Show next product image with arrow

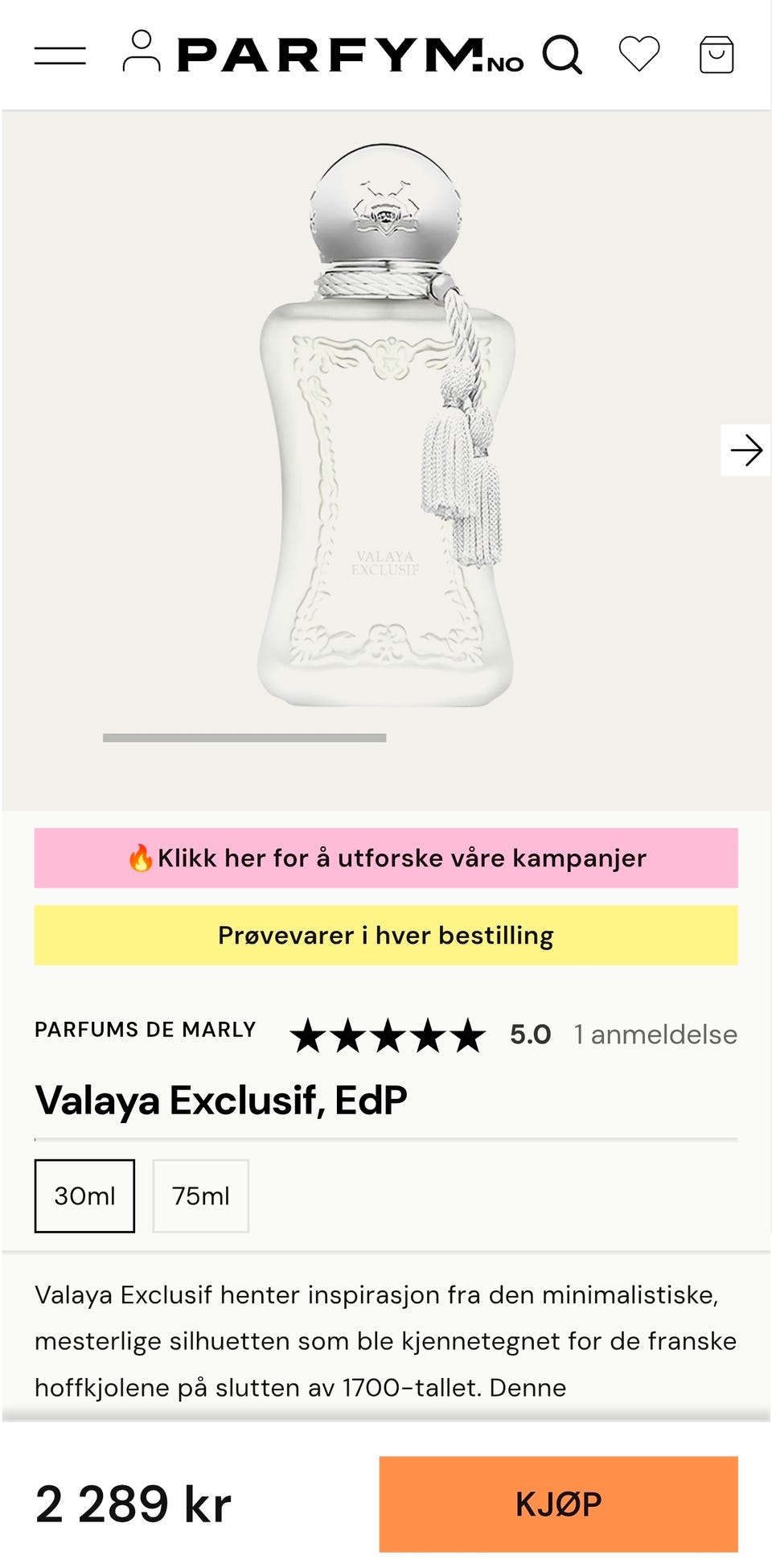click(x=745, y=451)
